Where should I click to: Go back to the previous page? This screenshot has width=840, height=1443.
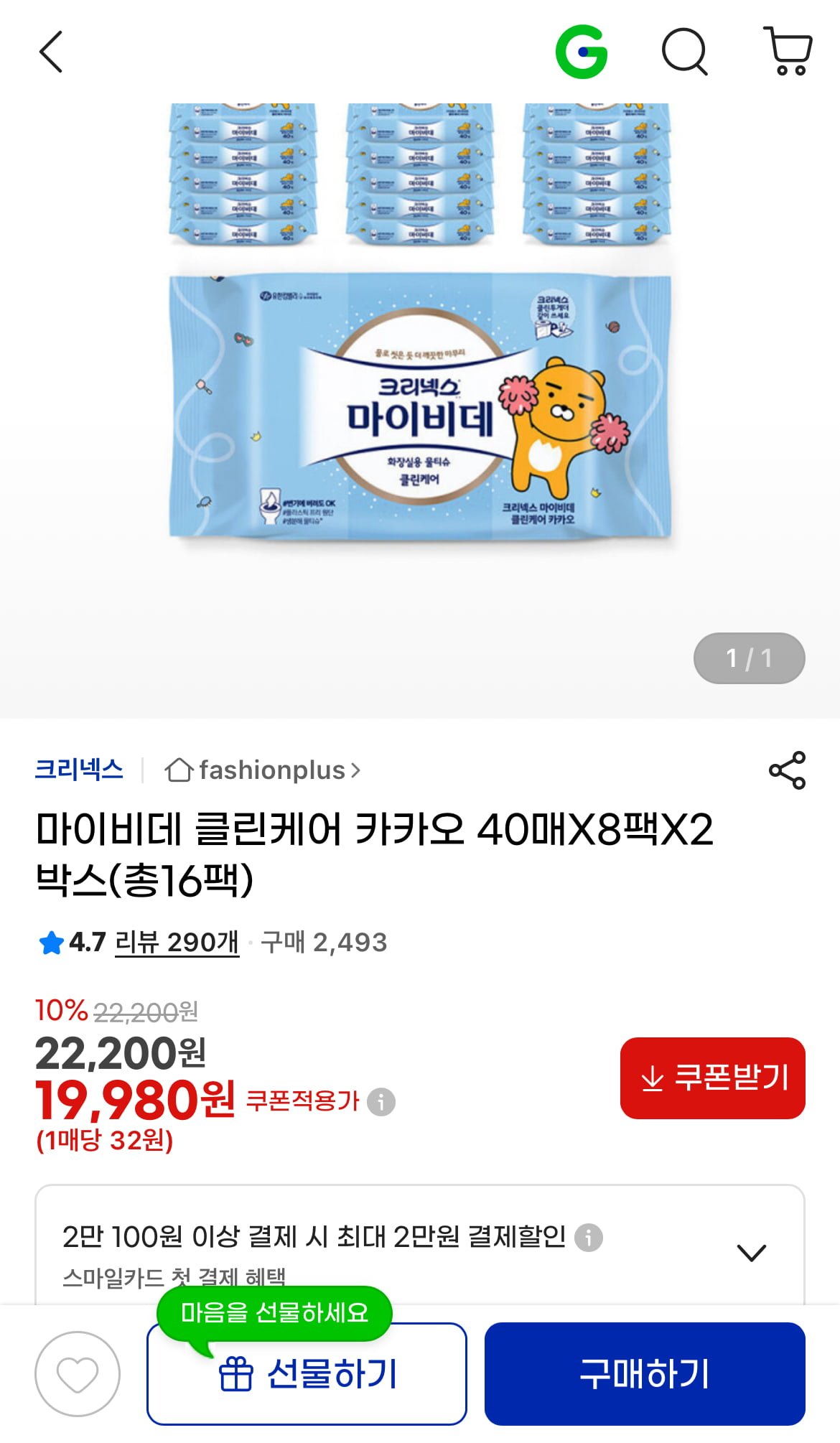(x=51, y=52)
